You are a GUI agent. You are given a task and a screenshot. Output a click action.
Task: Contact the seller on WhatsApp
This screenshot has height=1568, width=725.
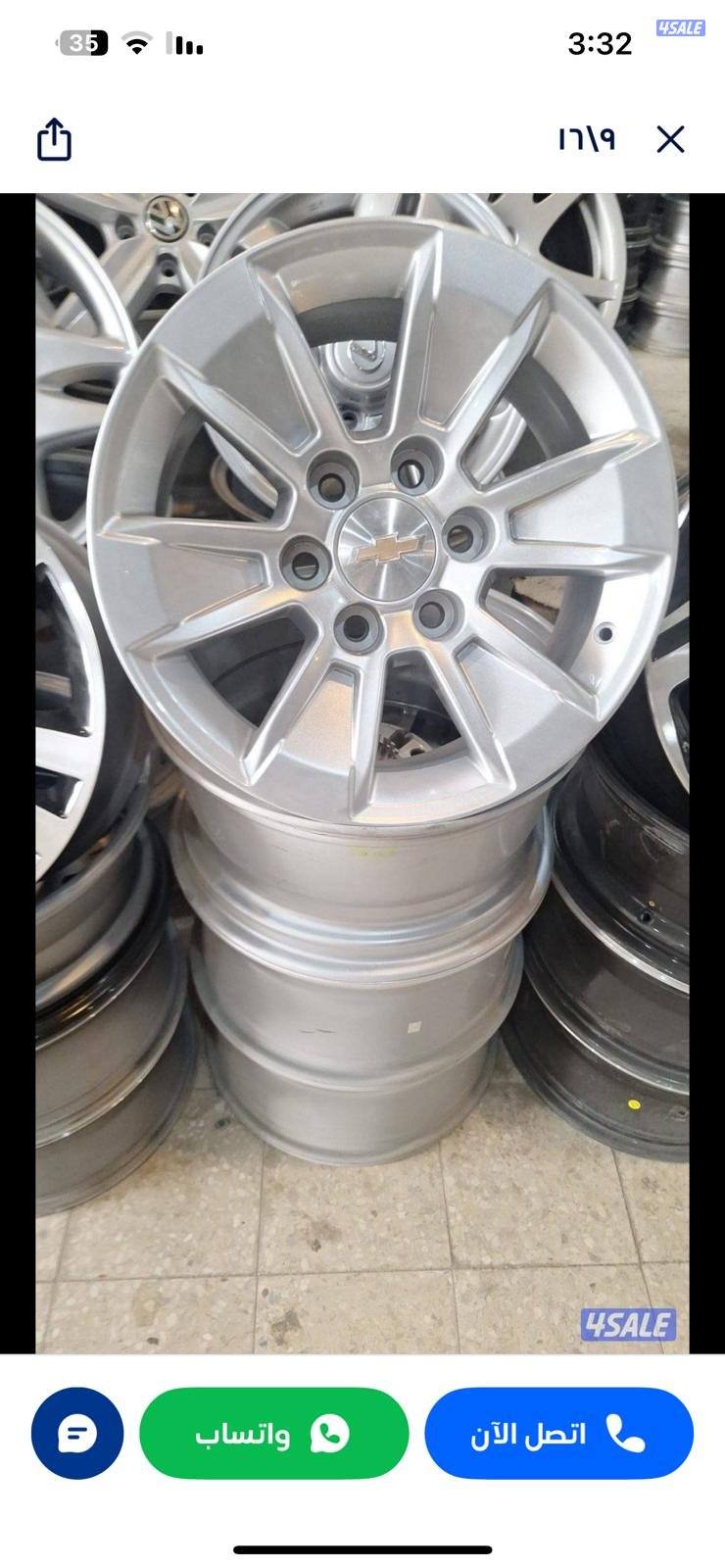pyautogui.click(x=273, y=1434)
